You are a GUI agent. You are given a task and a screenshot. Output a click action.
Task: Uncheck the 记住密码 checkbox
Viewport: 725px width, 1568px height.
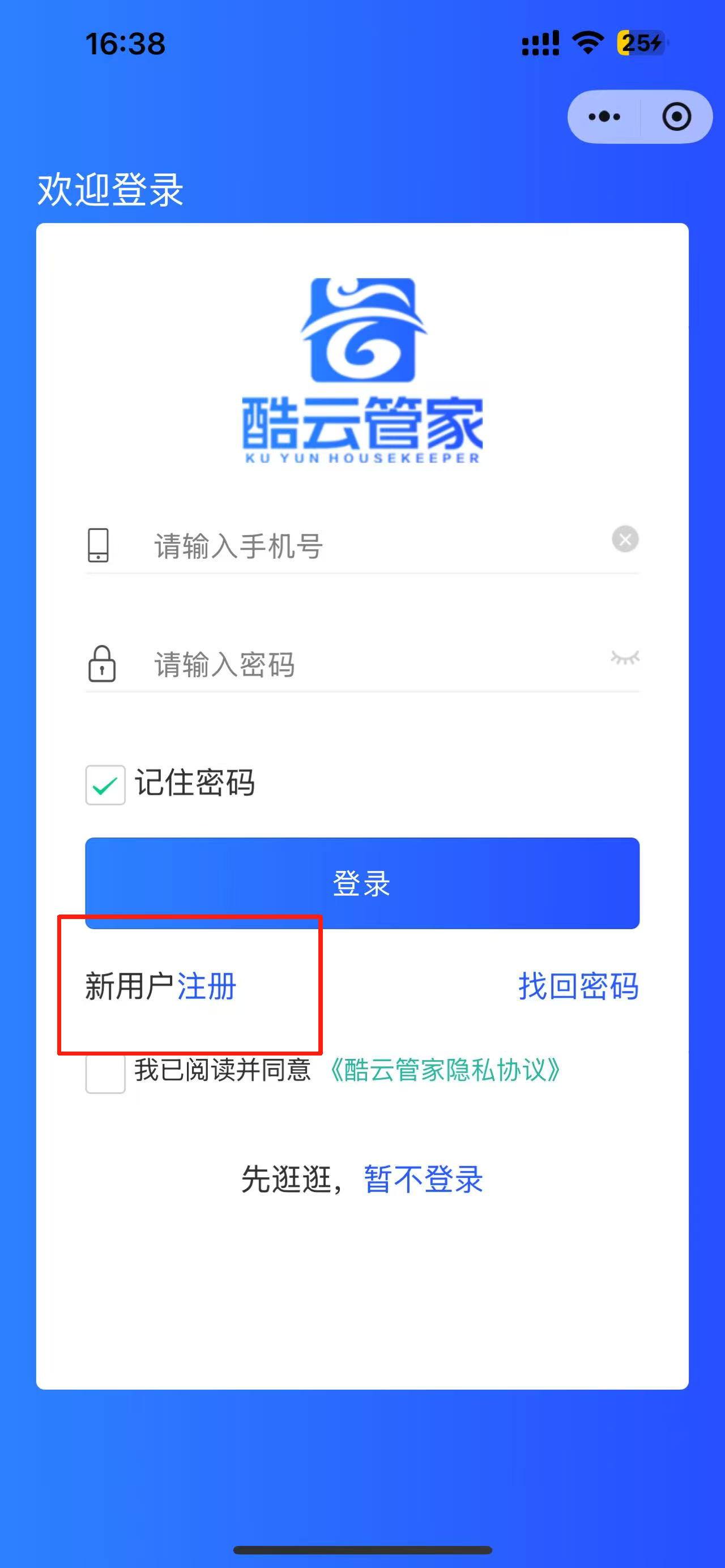105,785
